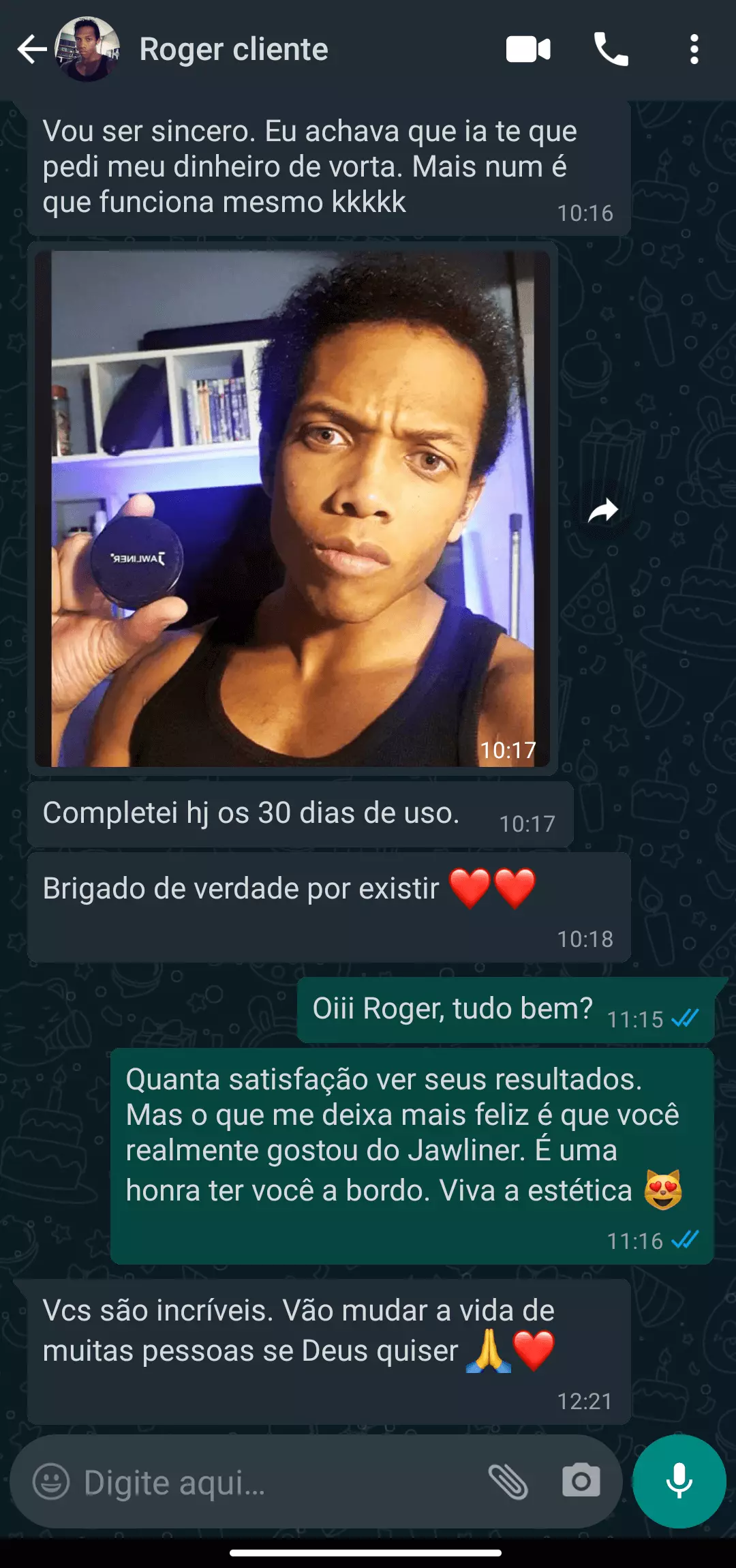Open Roger cliente contact info
The height and width of the screenshot is (1568, 736).
click(233, 50)
